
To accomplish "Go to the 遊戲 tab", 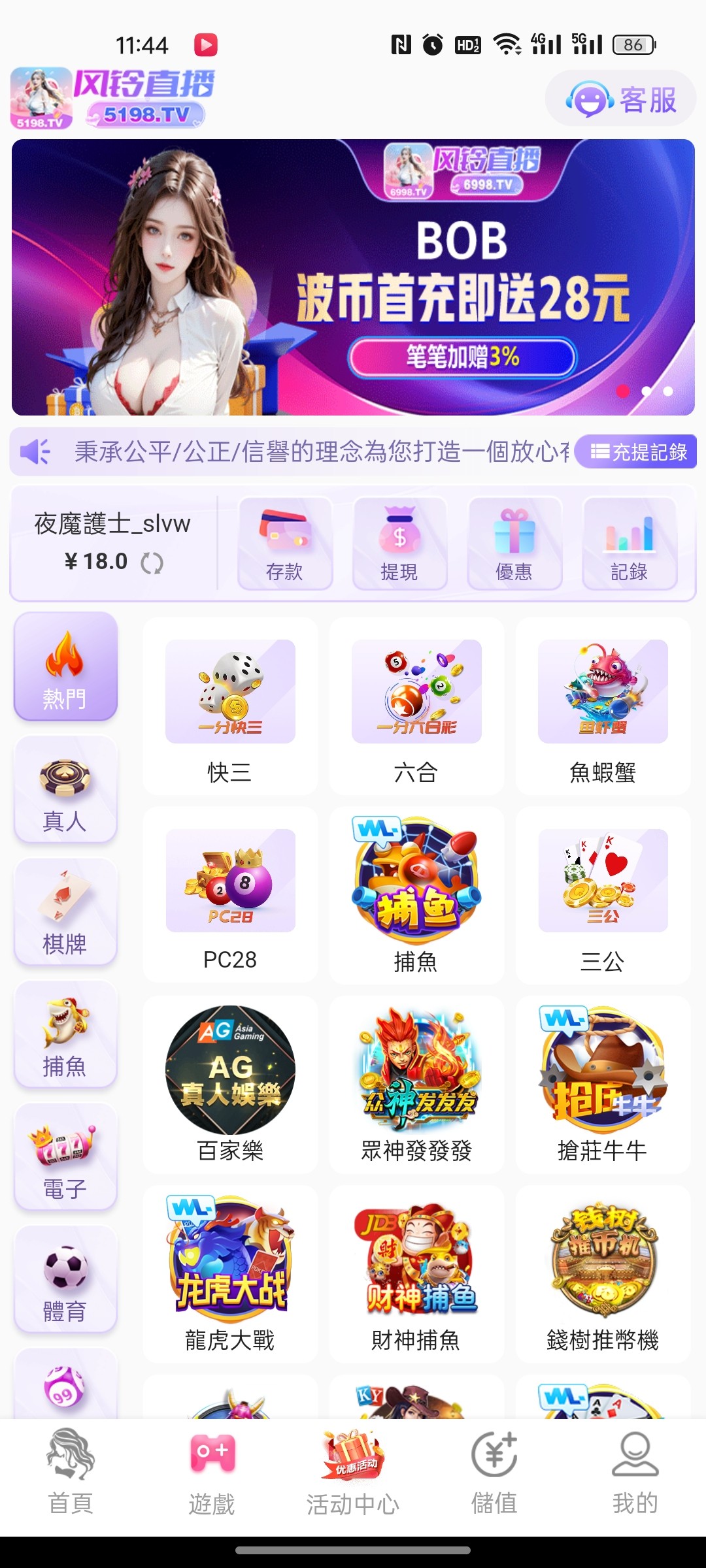I will [212, 1474].
